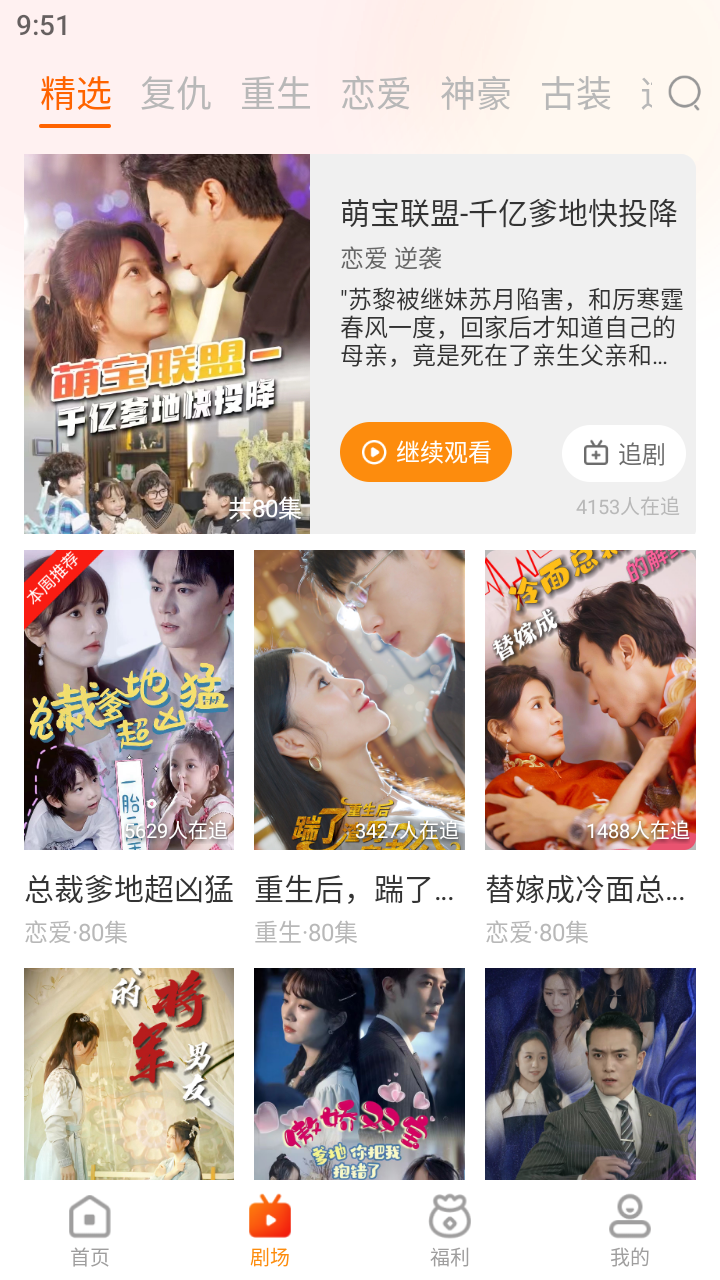
Task: Open the search icon
Action: pyautogui.click(x=685, y=94)
